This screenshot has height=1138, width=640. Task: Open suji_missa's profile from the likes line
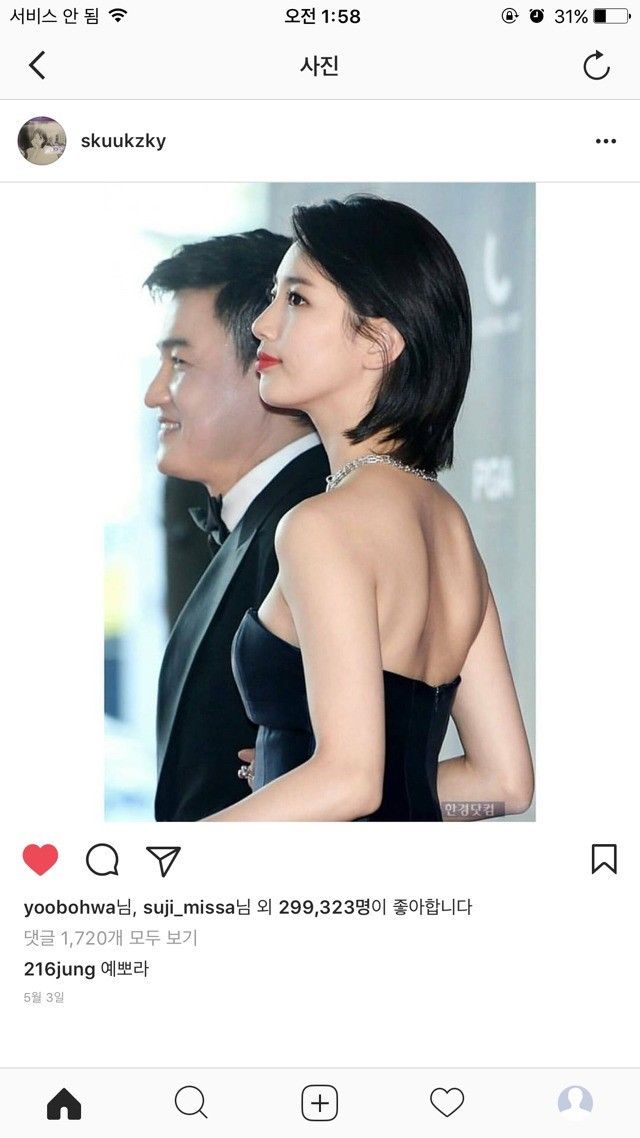tap(189, 907)
